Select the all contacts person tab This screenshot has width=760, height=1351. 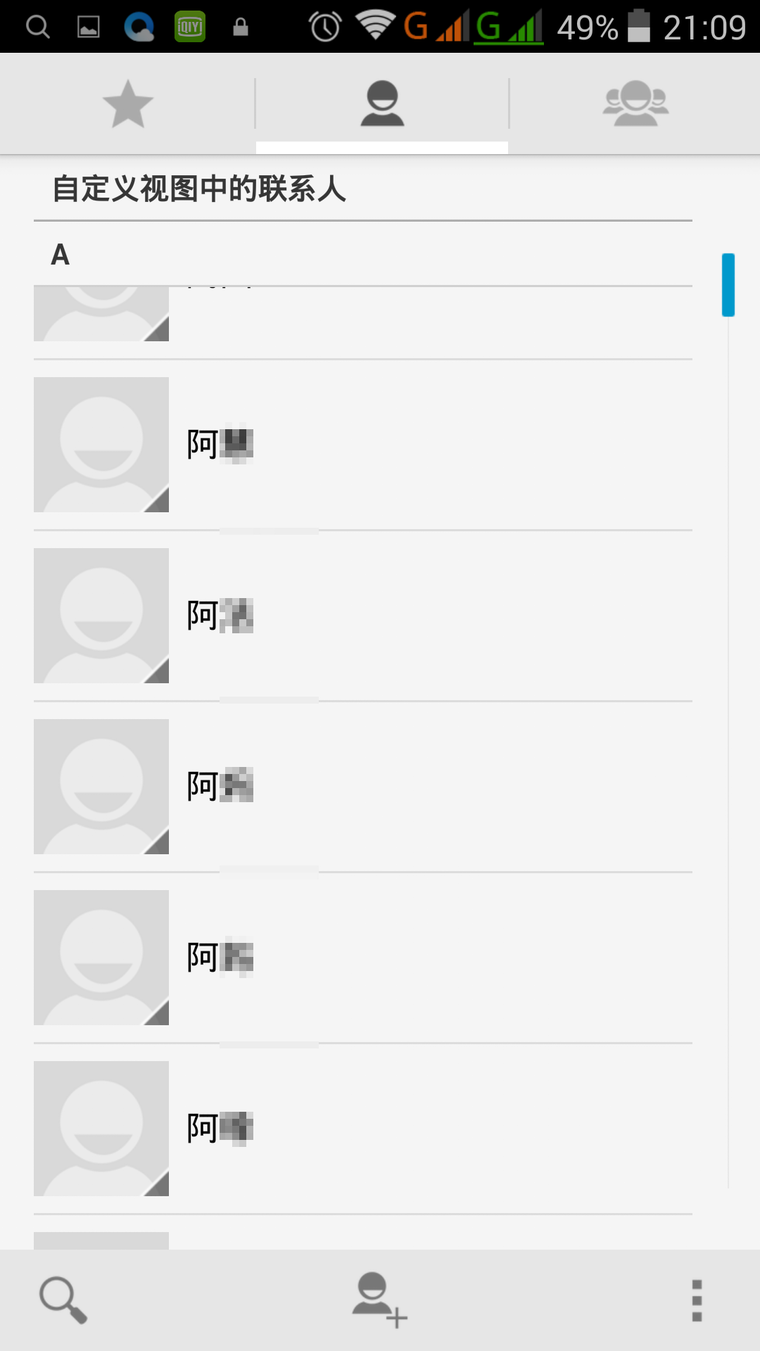tap(382, 104)
